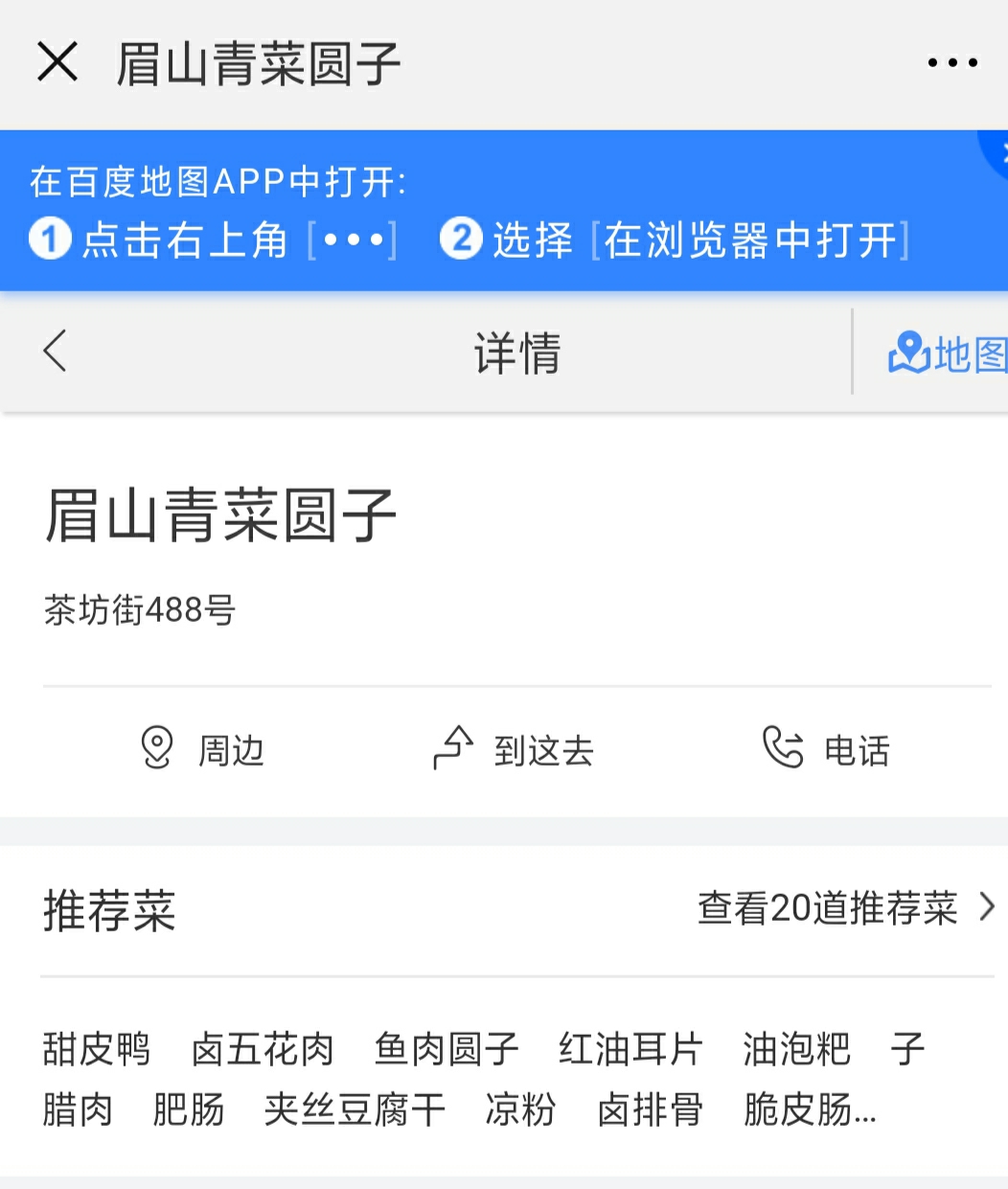Get directions with 到这去

514,749
